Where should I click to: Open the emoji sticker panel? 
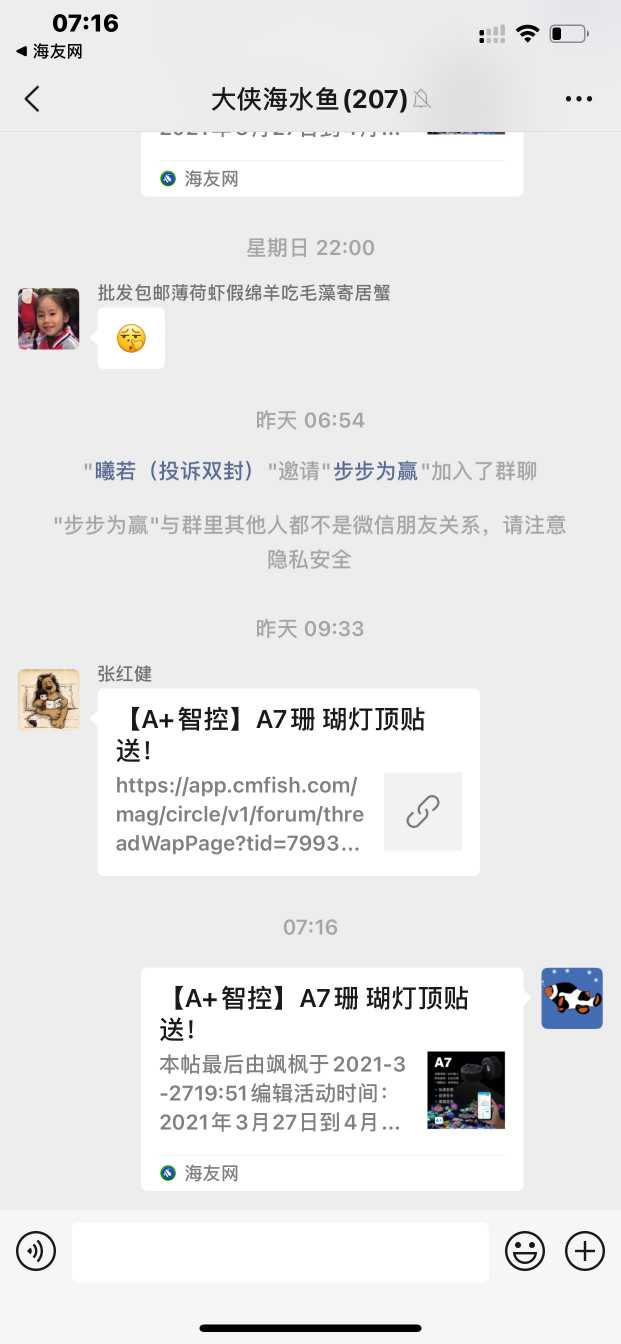pos(525,1251)
